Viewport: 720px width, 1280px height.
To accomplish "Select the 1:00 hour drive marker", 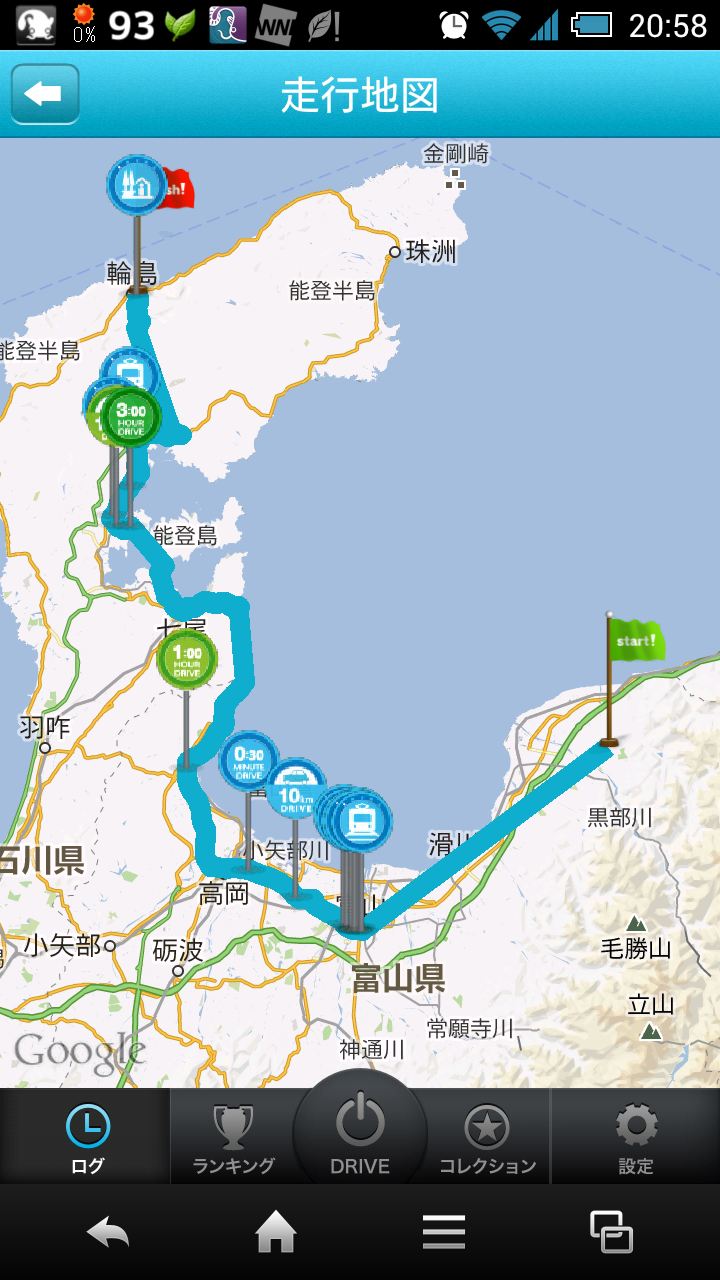I will (x=187, y=660).
